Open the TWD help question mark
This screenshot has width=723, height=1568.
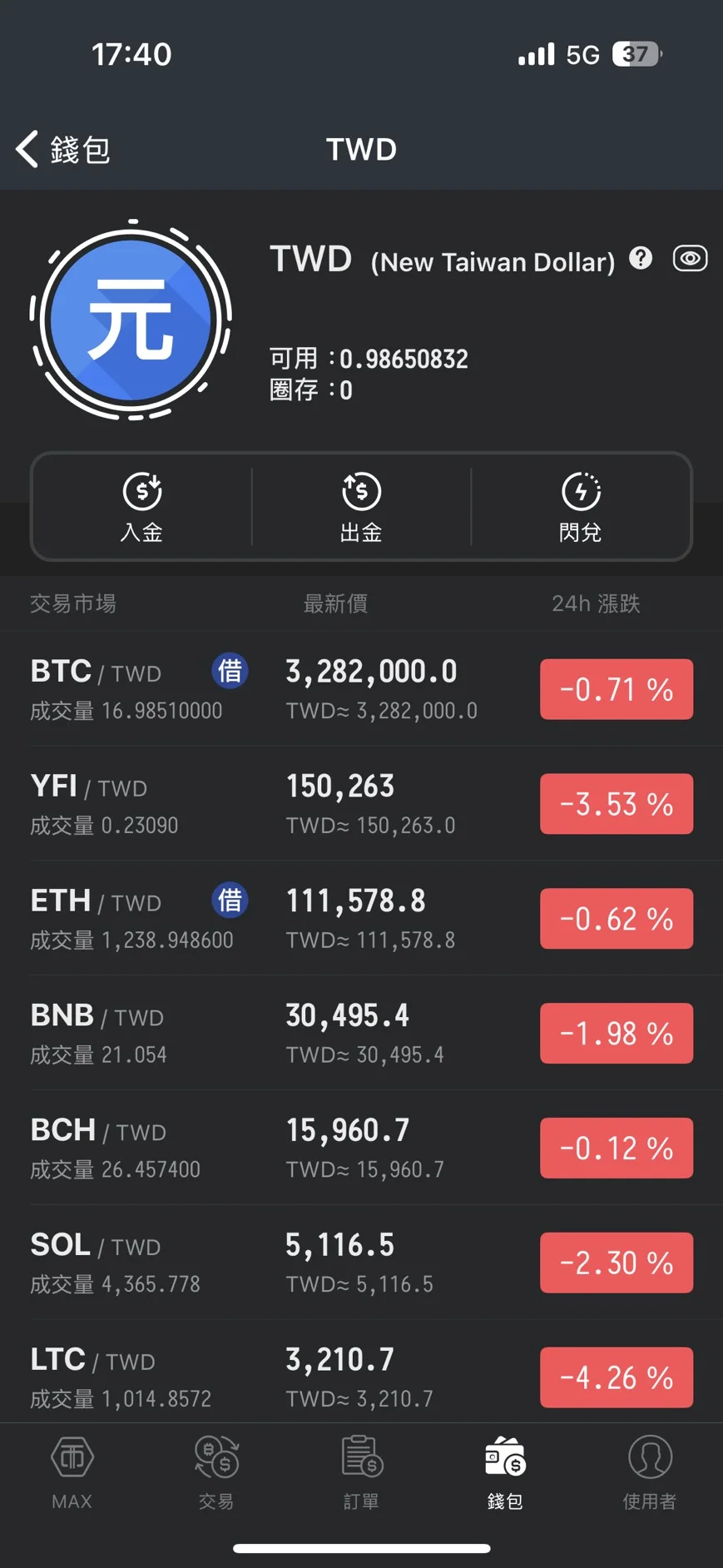point(641,259)
